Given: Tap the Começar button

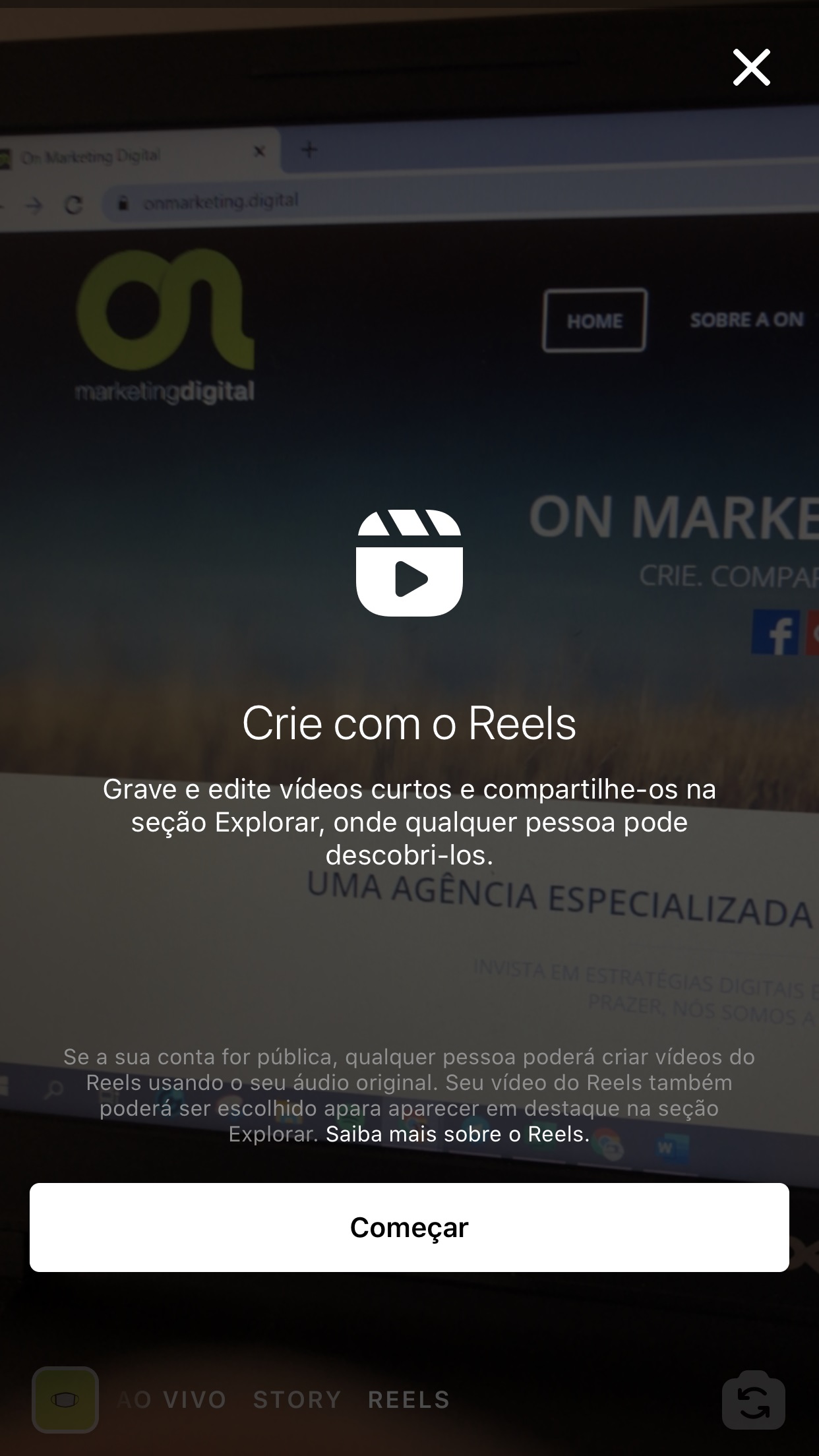Looking at the screenshot, I should click(409, 1227).
